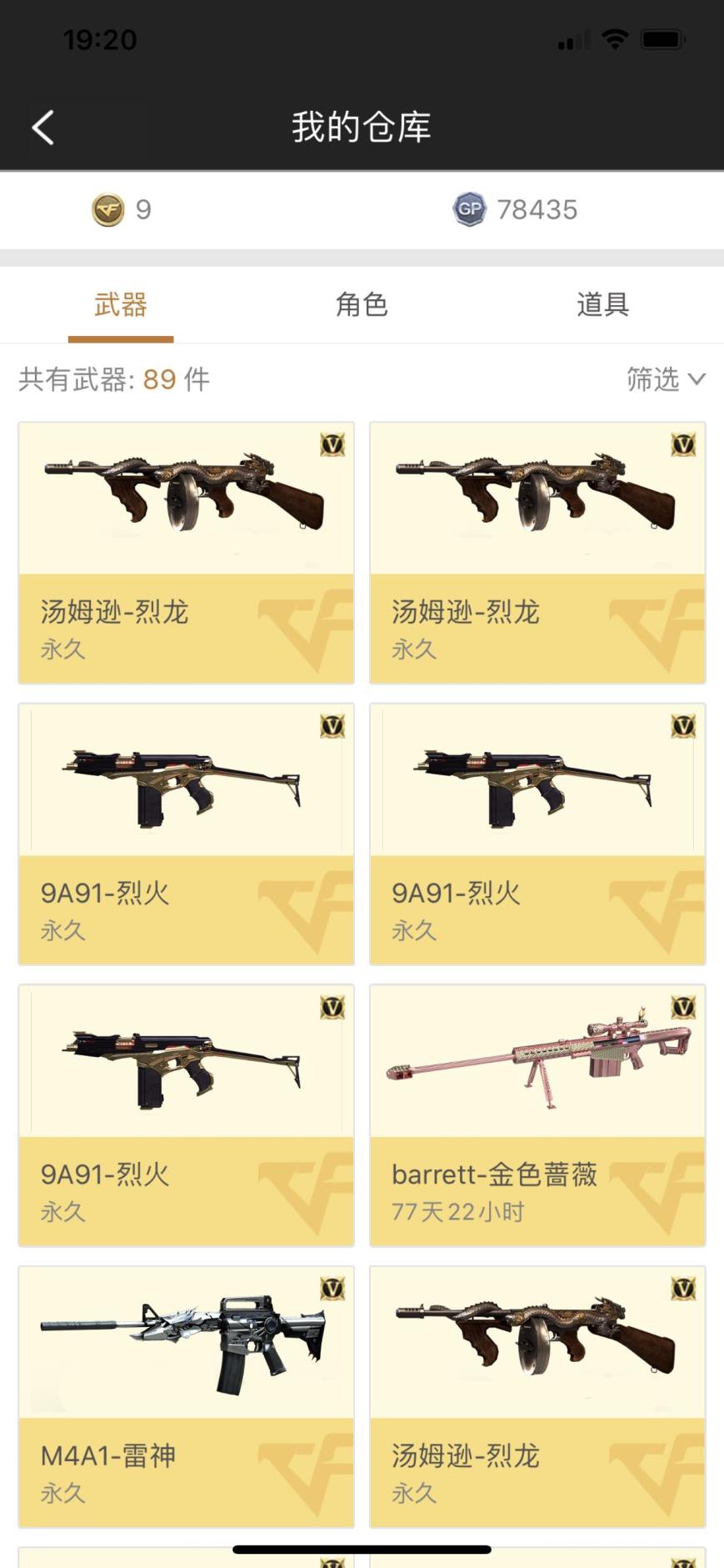Switch to the 角色 tab
Screen dimensions: 724x1568
coord(362,304)
